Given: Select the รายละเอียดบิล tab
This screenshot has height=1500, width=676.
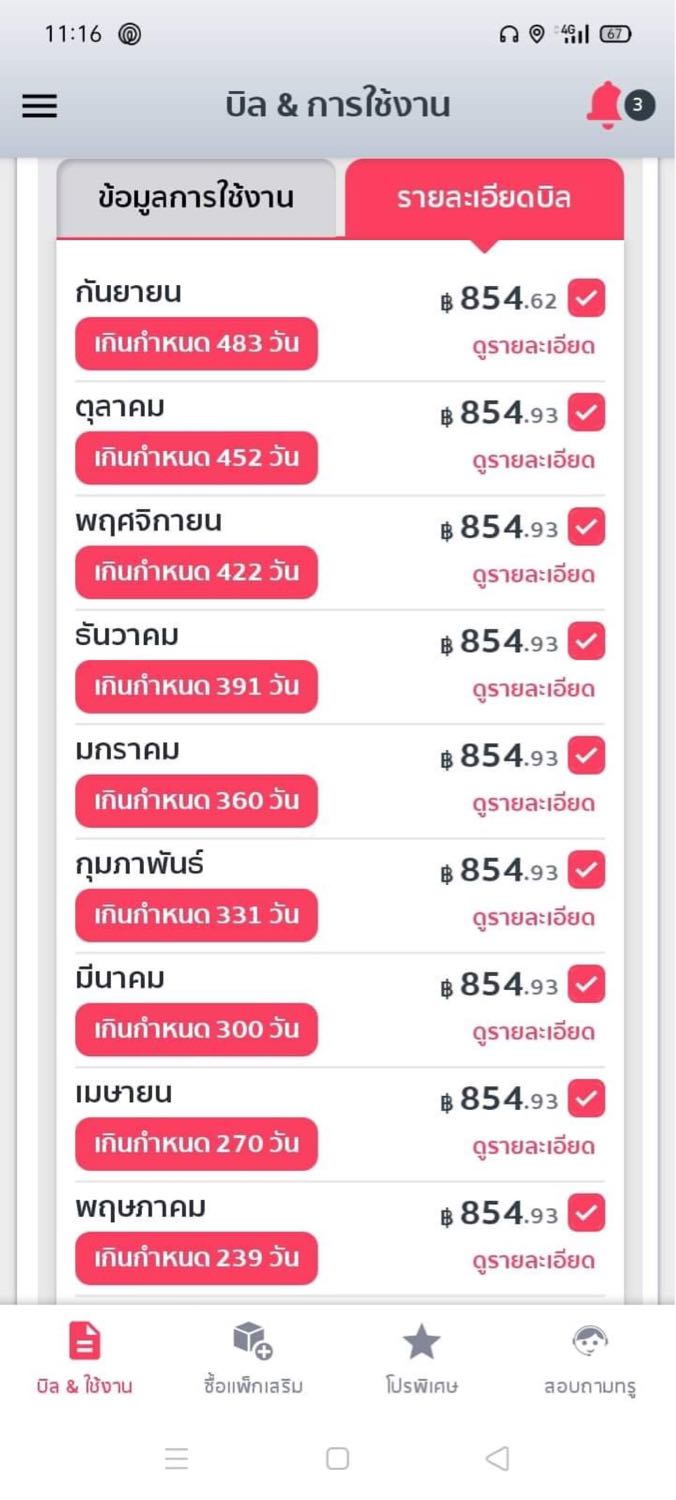Looking at the screenshot, I should click(484, 198).
